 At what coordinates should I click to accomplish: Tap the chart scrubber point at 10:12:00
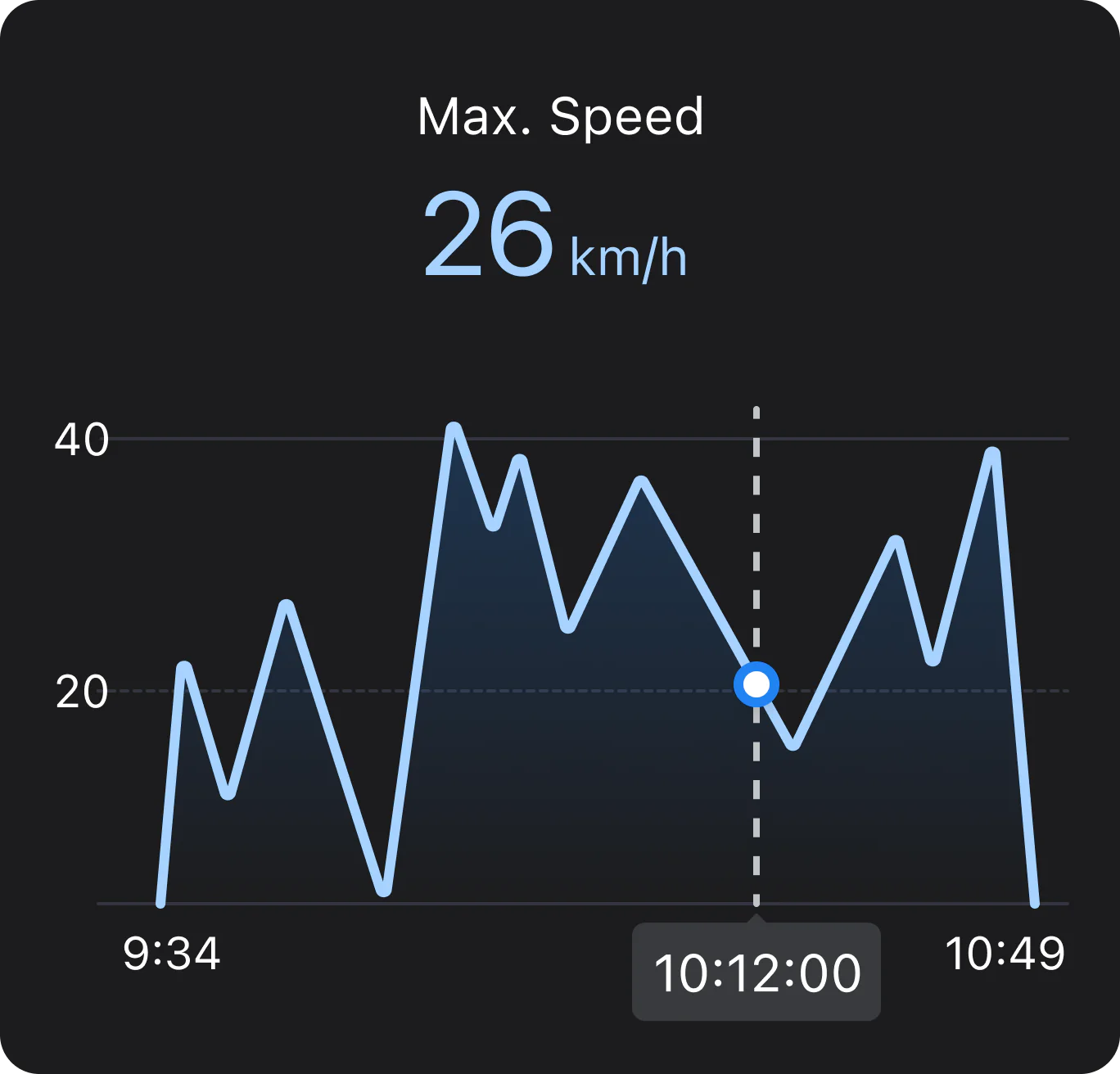(x=756, y=684)
